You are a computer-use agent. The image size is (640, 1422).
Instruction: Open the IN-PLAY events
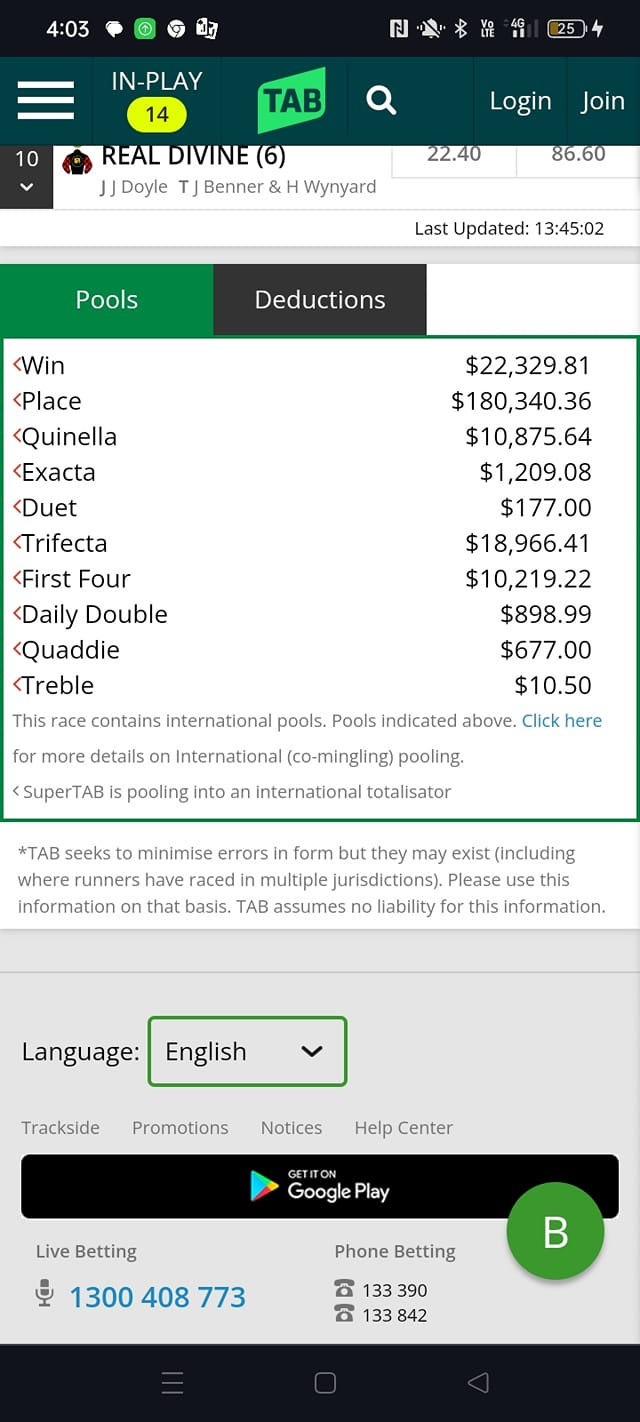click(x=157, y=100)
